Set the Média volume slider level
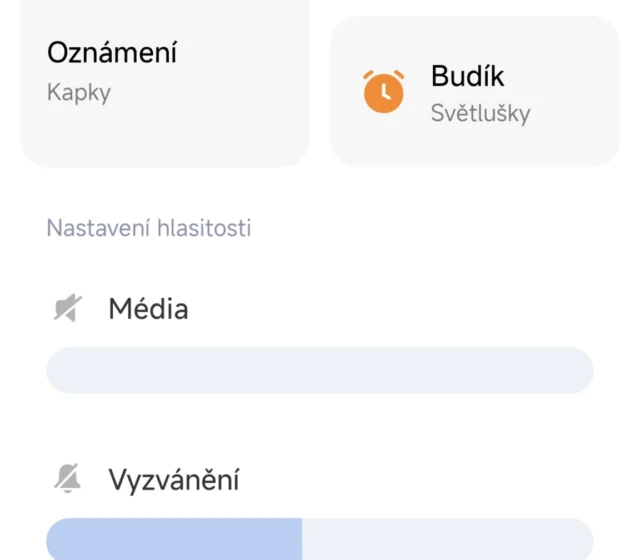 (320, 370)
